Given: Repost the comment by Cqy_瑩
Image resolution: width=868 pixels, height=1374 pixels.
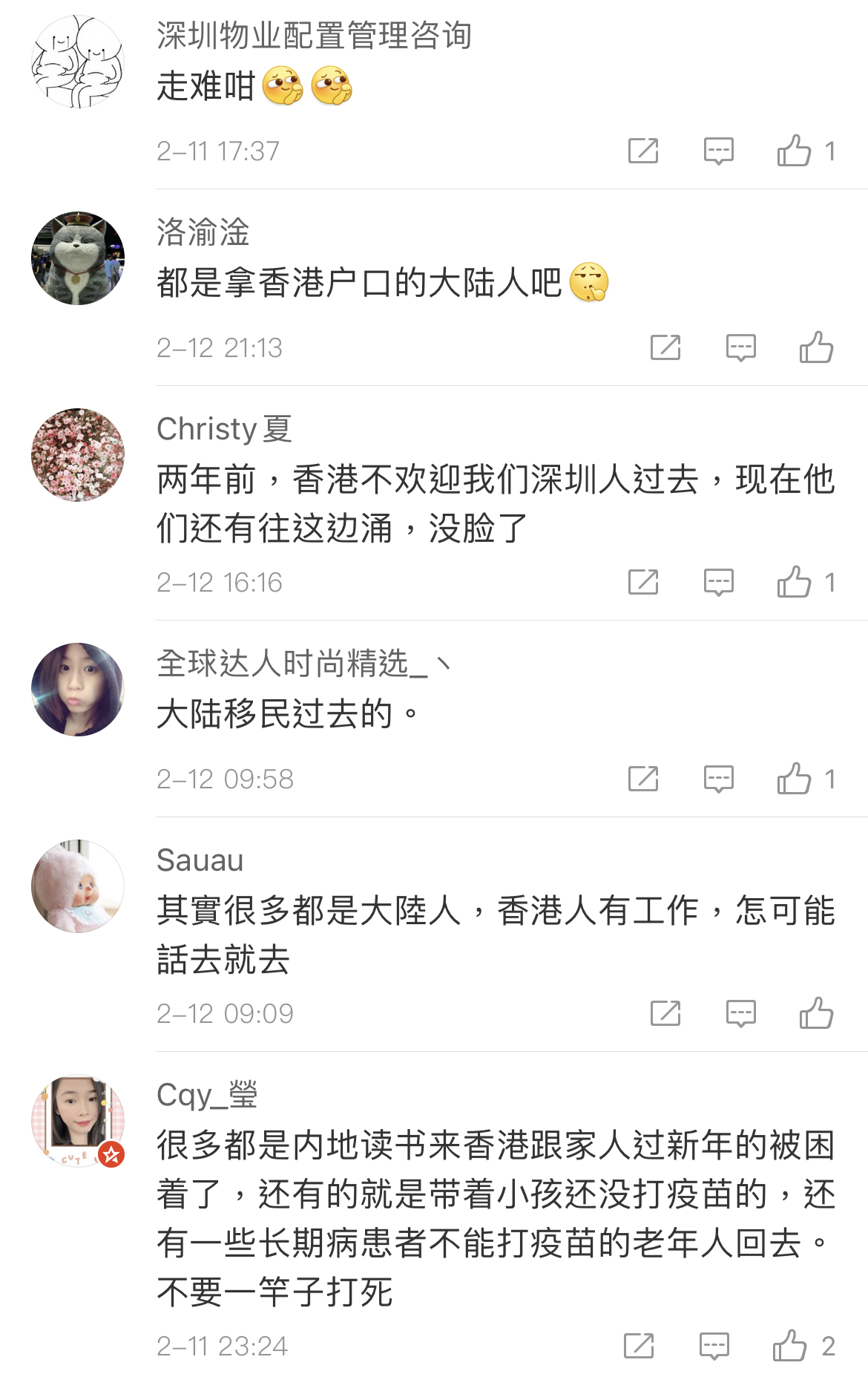Looking at the screenshot, I should click(x=638, y=1346).
